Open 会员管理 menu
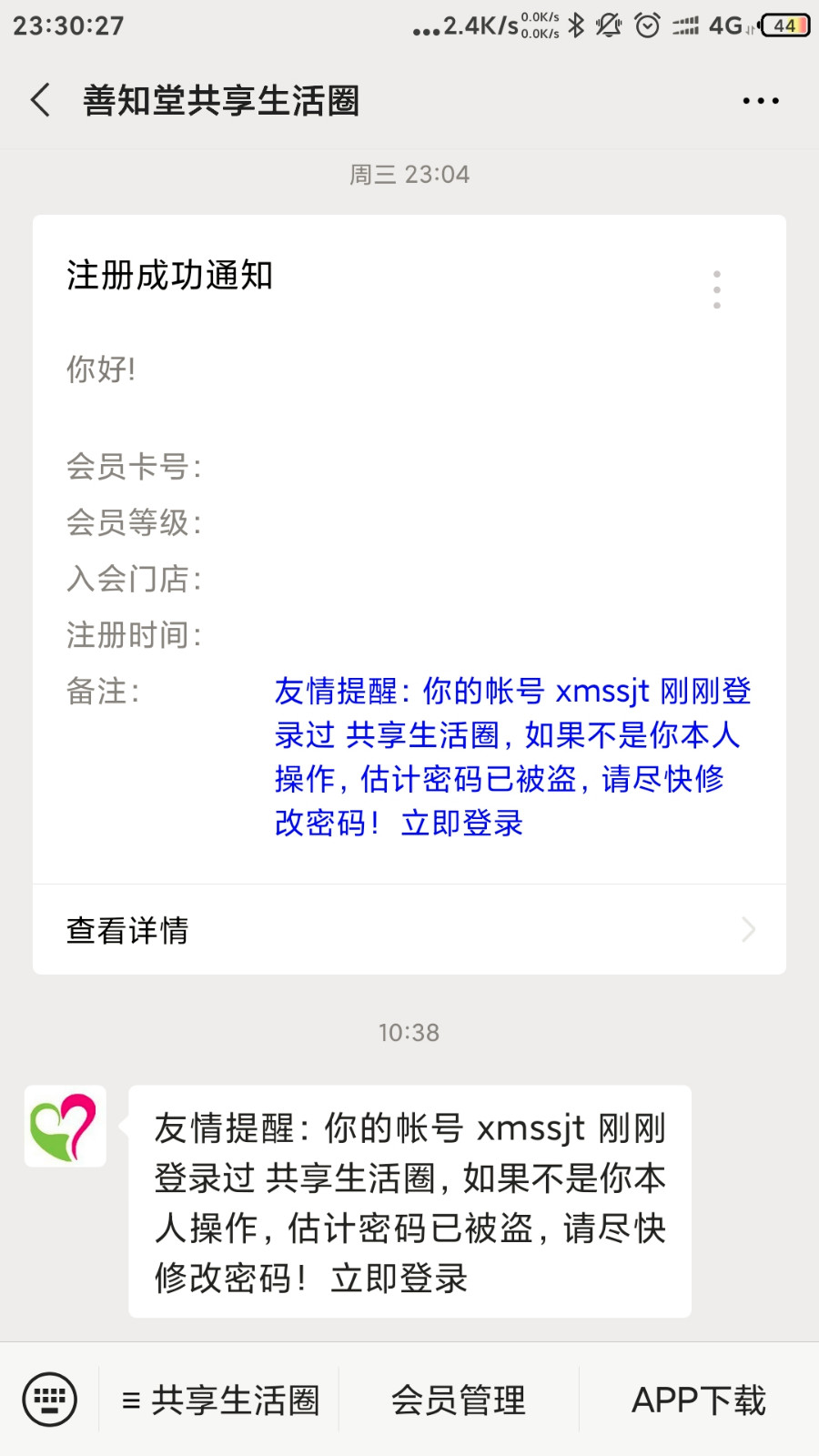 click(x=459, y=1400)
